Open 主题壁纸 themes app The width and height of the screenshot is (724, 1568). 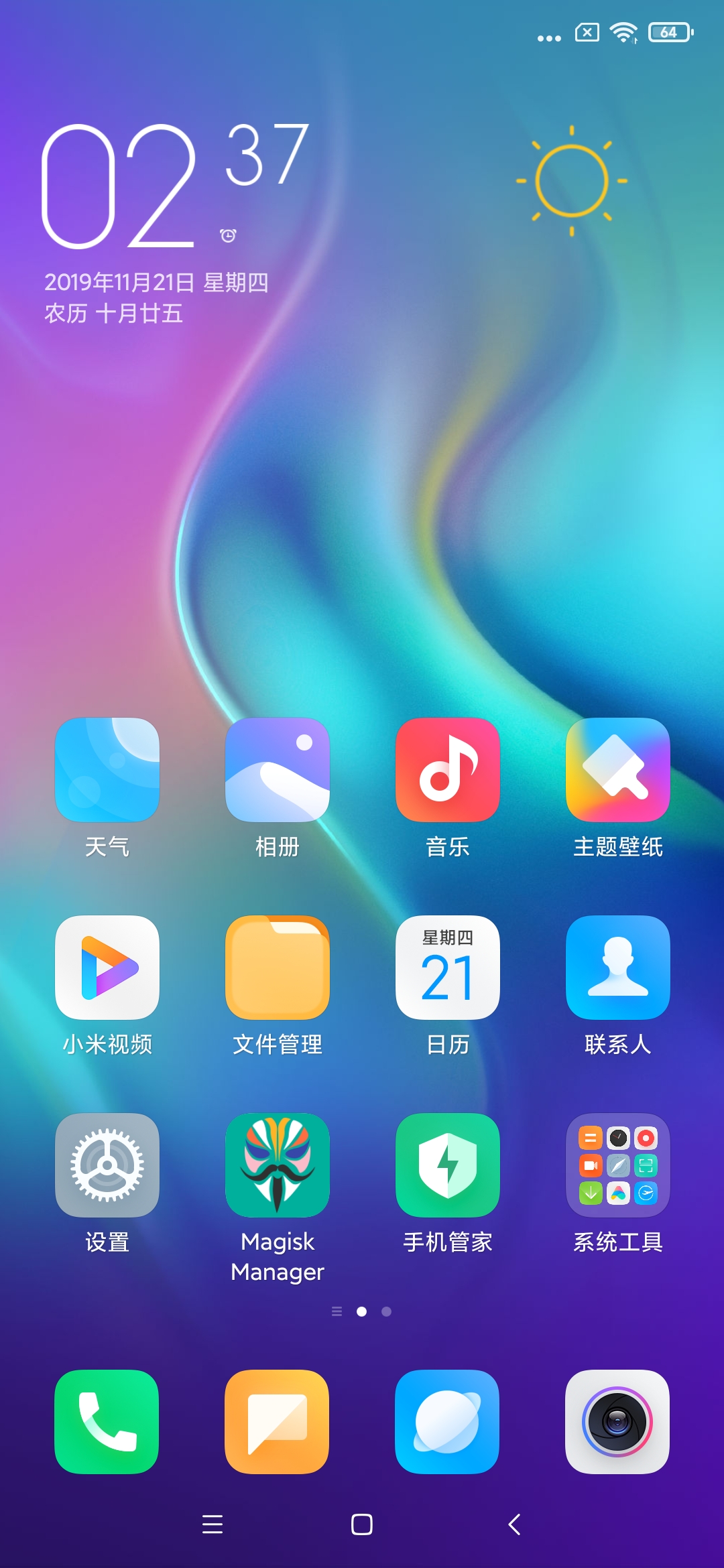(618, 770)
